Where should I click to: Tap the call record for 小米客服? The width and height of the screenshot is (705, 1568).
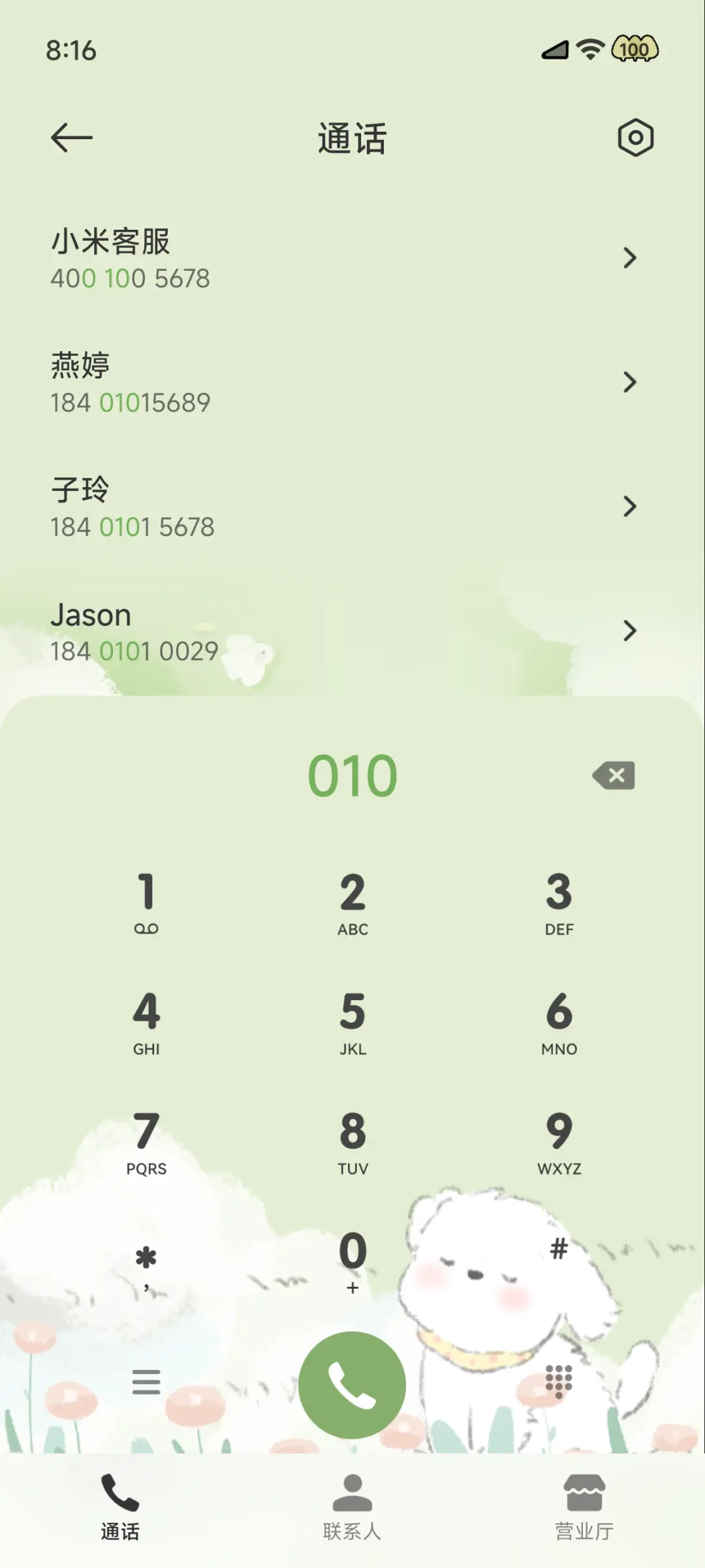[261, 259]
